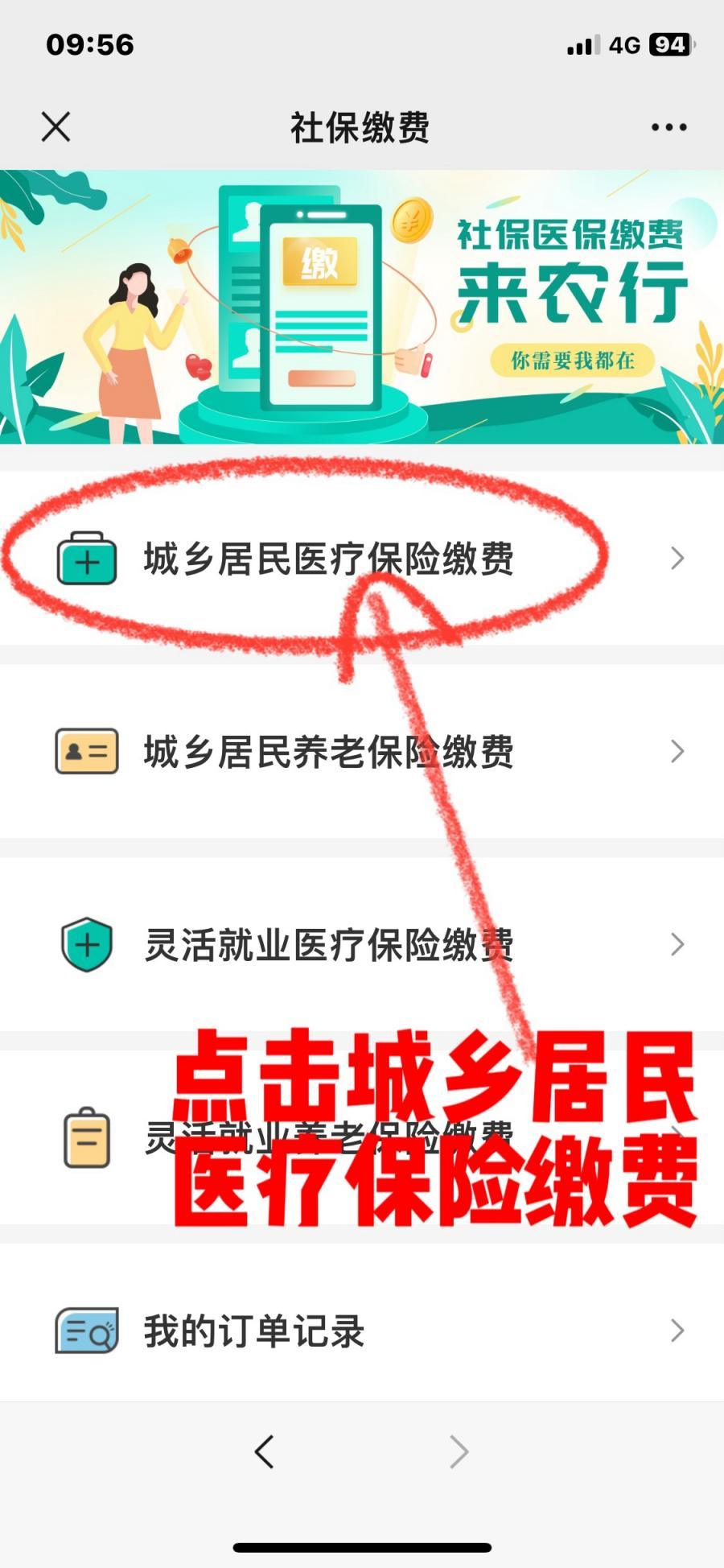Tap the 社保医保缴费 banner

click(x=362, y=306)
